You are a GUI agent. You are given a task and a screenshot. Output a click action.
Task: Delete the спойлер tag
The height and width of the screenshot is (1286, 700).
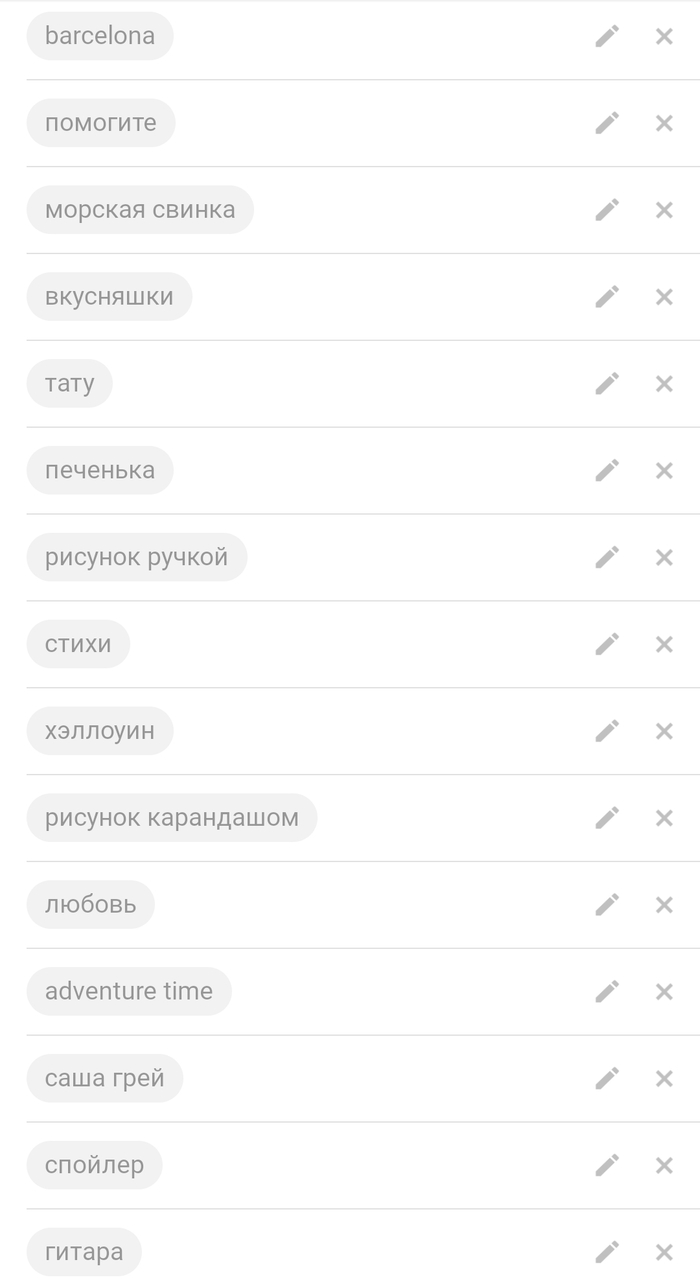[x=664, y=1166]
